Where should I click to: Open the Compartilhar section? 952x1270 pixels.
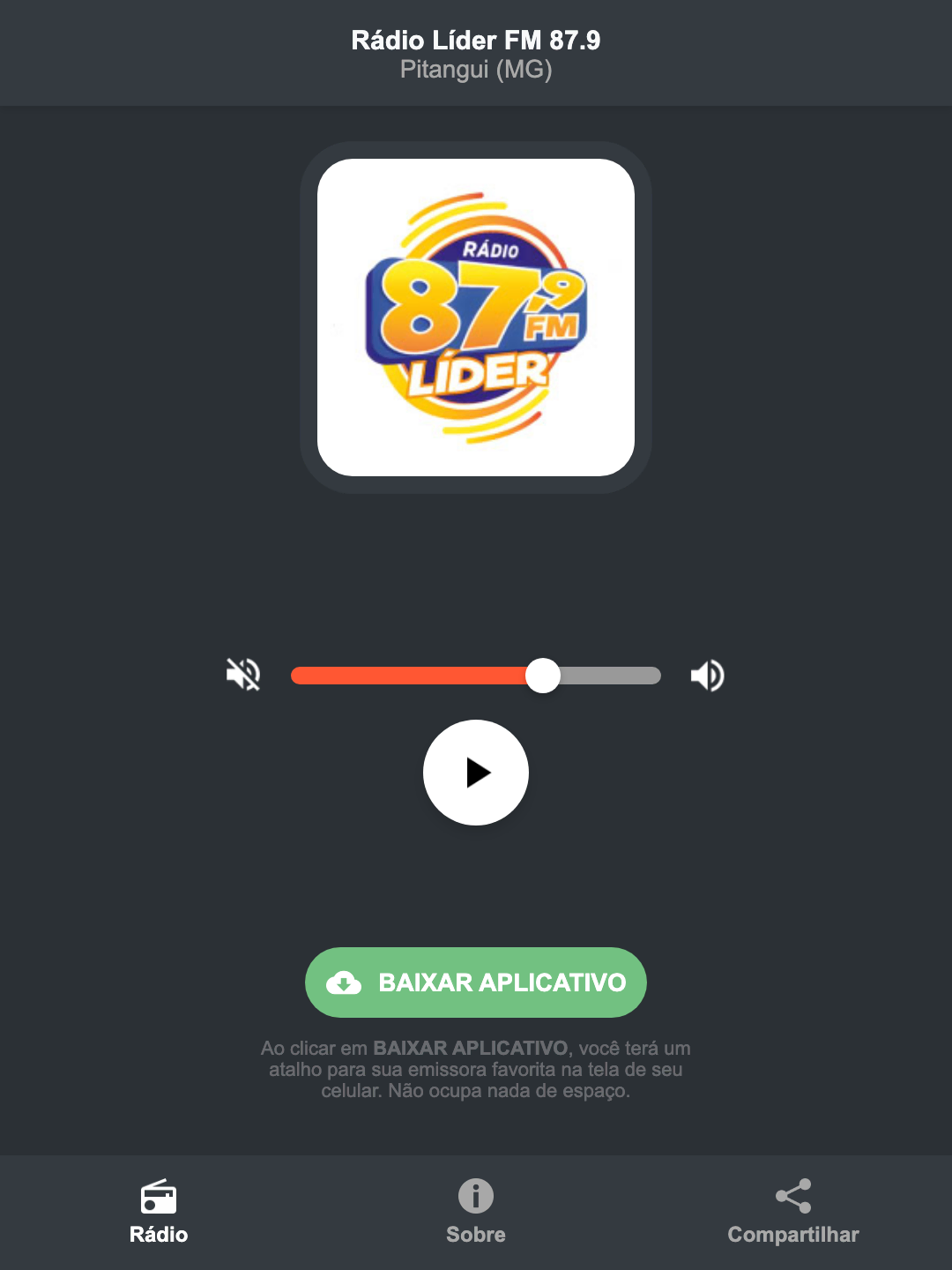click(792, 1235)
